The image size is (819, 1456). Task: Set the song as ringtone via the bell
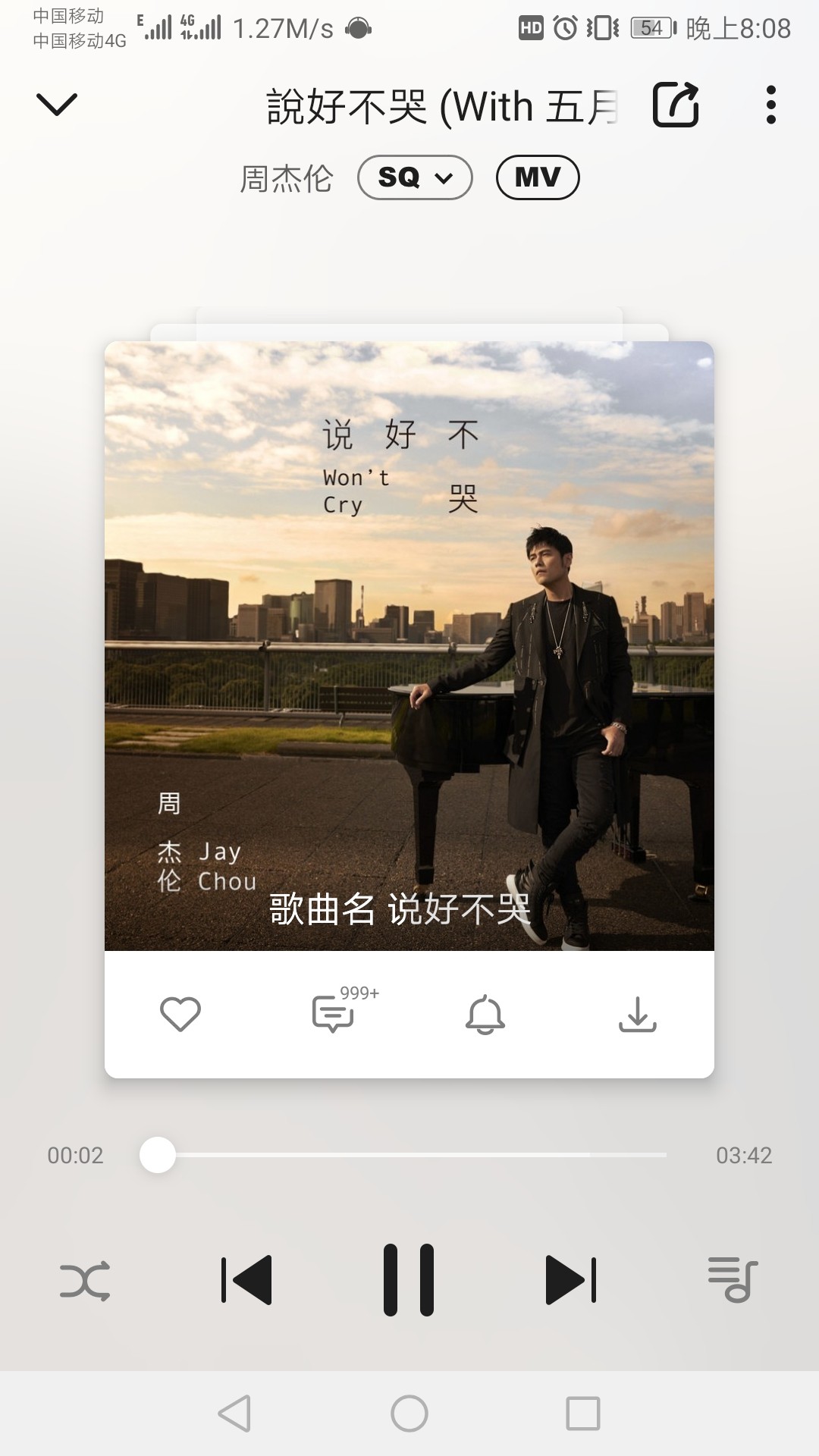(485, 1014)
